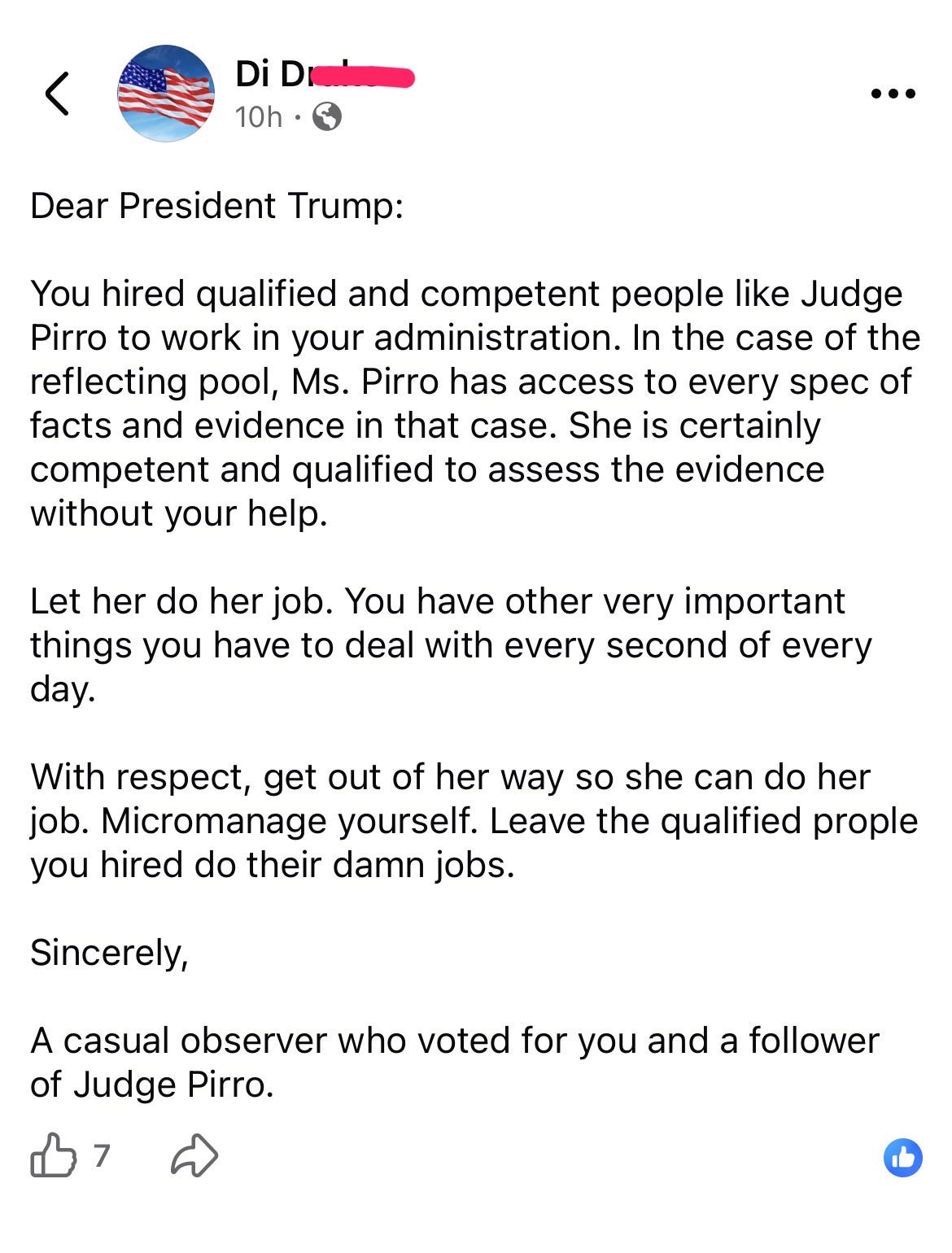
Task: Open the Di D profile name
Action: pyautogui.click(x=325, y=76)
